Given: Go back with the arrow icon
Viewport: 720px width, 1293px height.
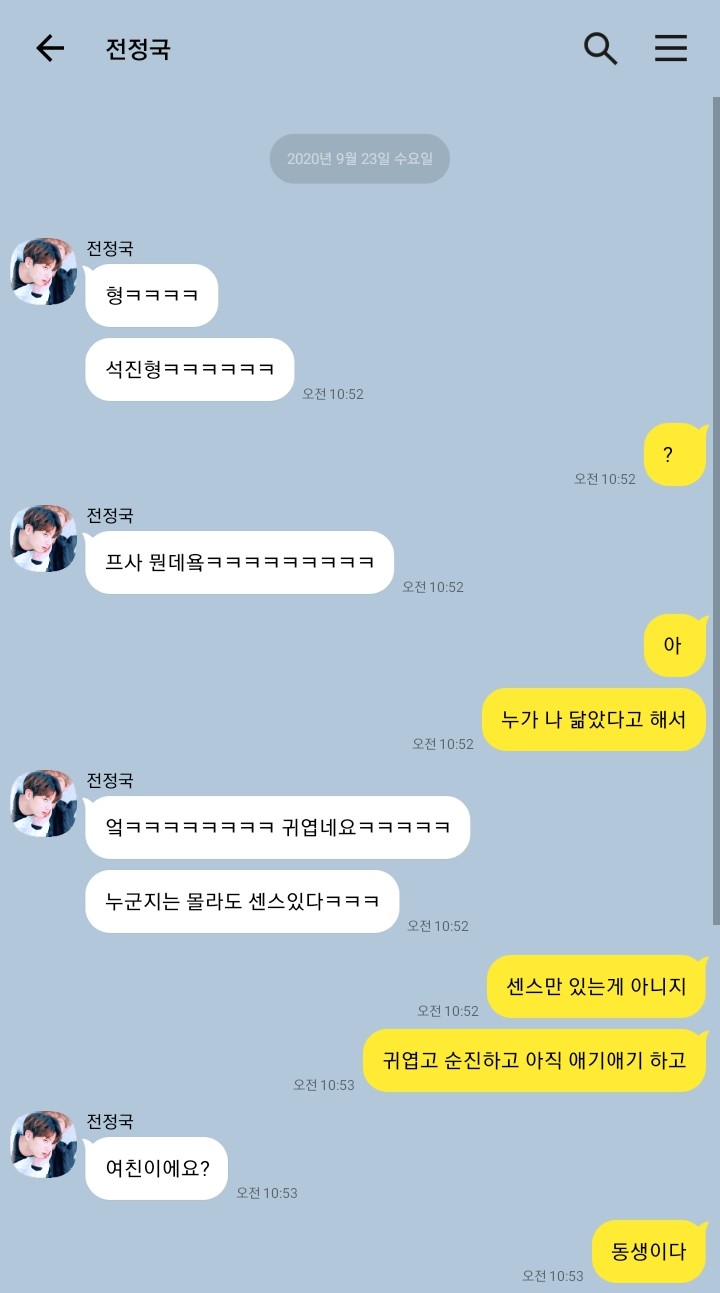Looking at the screenshot, I should [49, 48].
